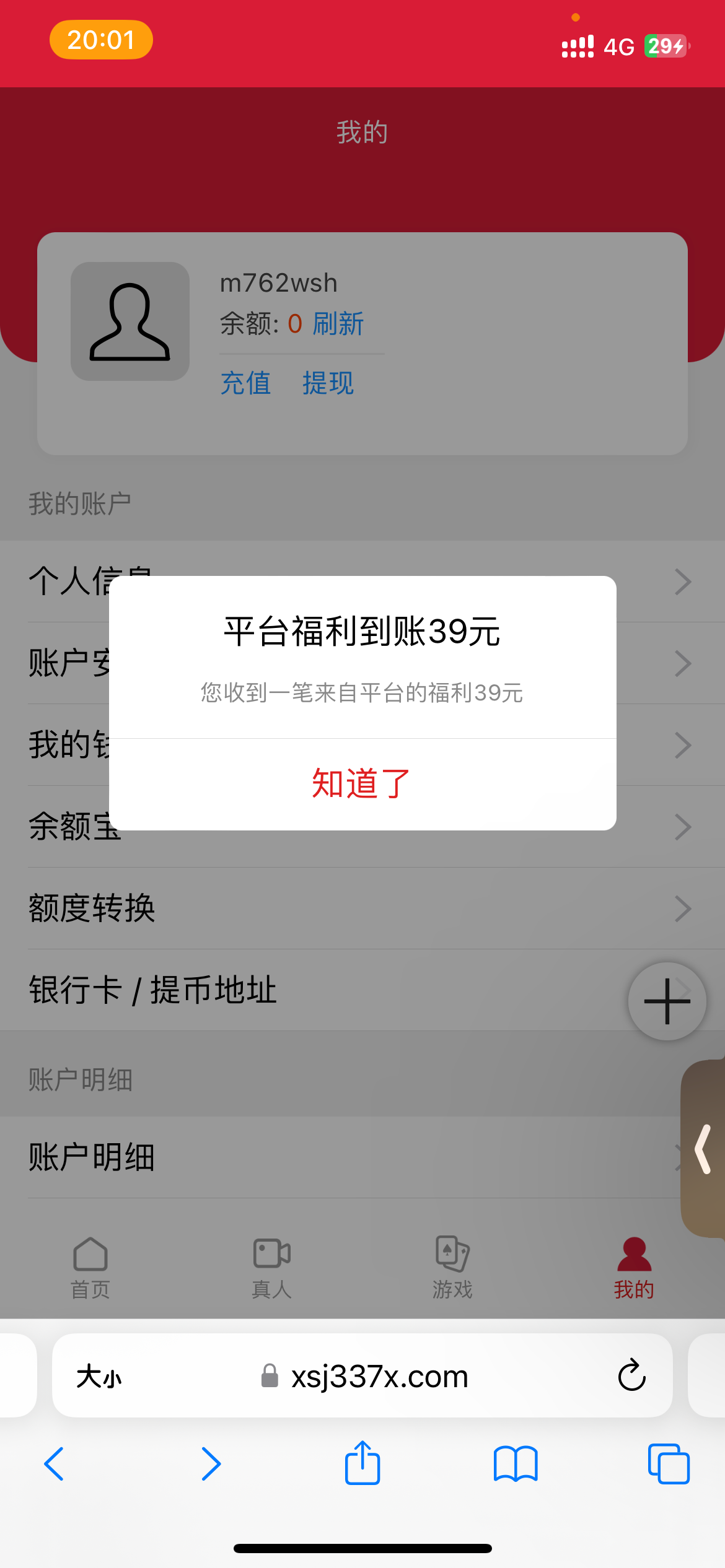Reload the xsj337x.com page
This screenshot has height=1568, width=725.
(632, 1376)
